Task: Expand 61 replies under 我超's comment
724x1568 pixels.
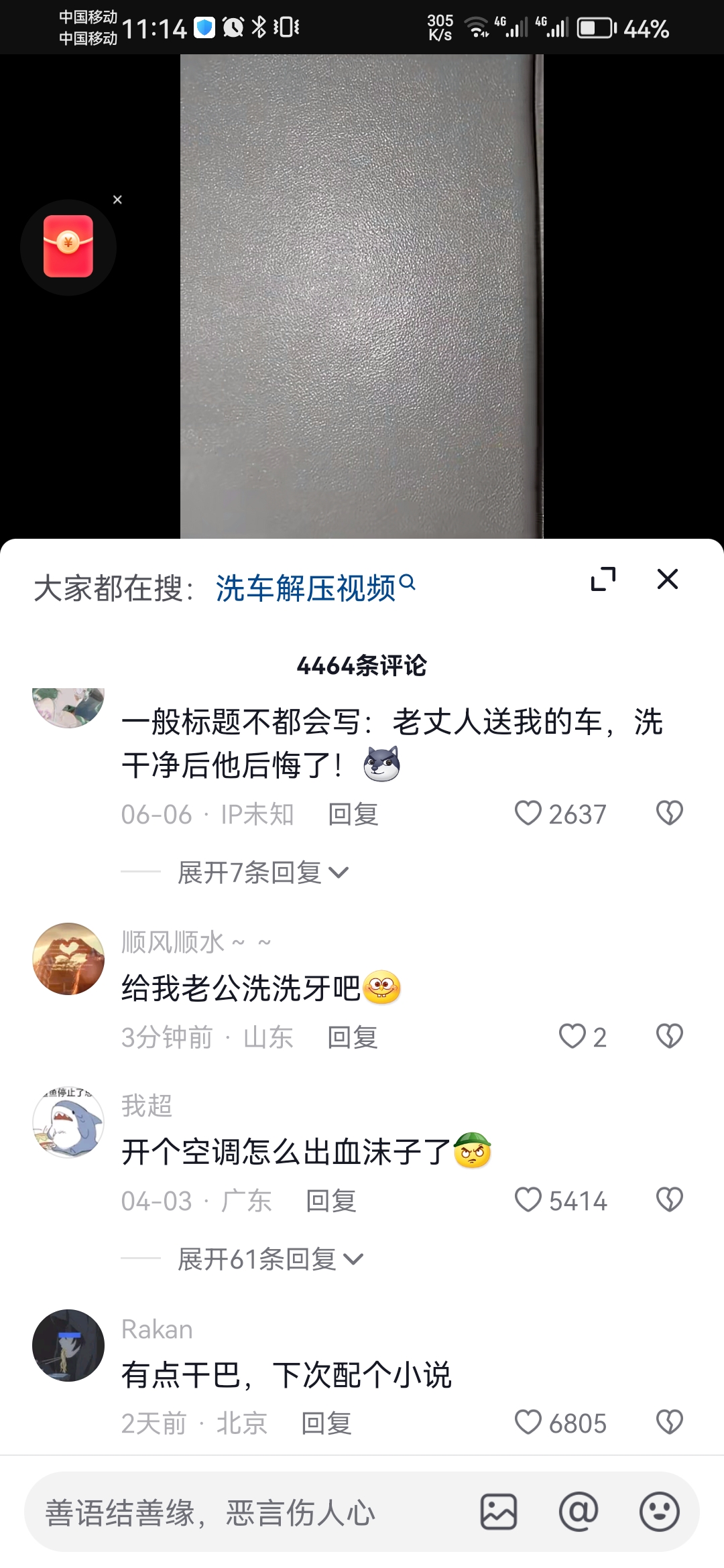Action: (269, 1259)
